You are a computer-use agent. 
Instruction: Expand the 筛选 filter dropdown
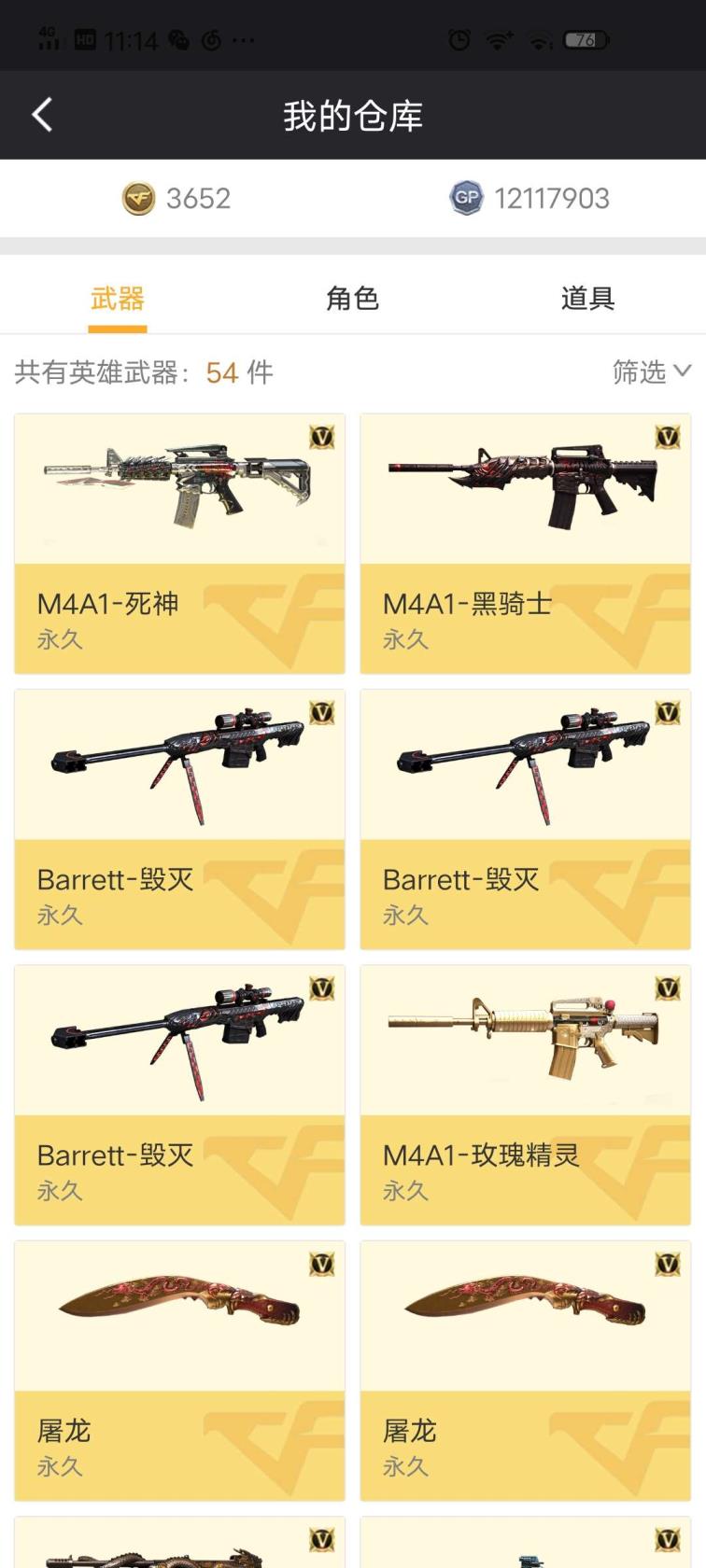click(x=651, y=372)
